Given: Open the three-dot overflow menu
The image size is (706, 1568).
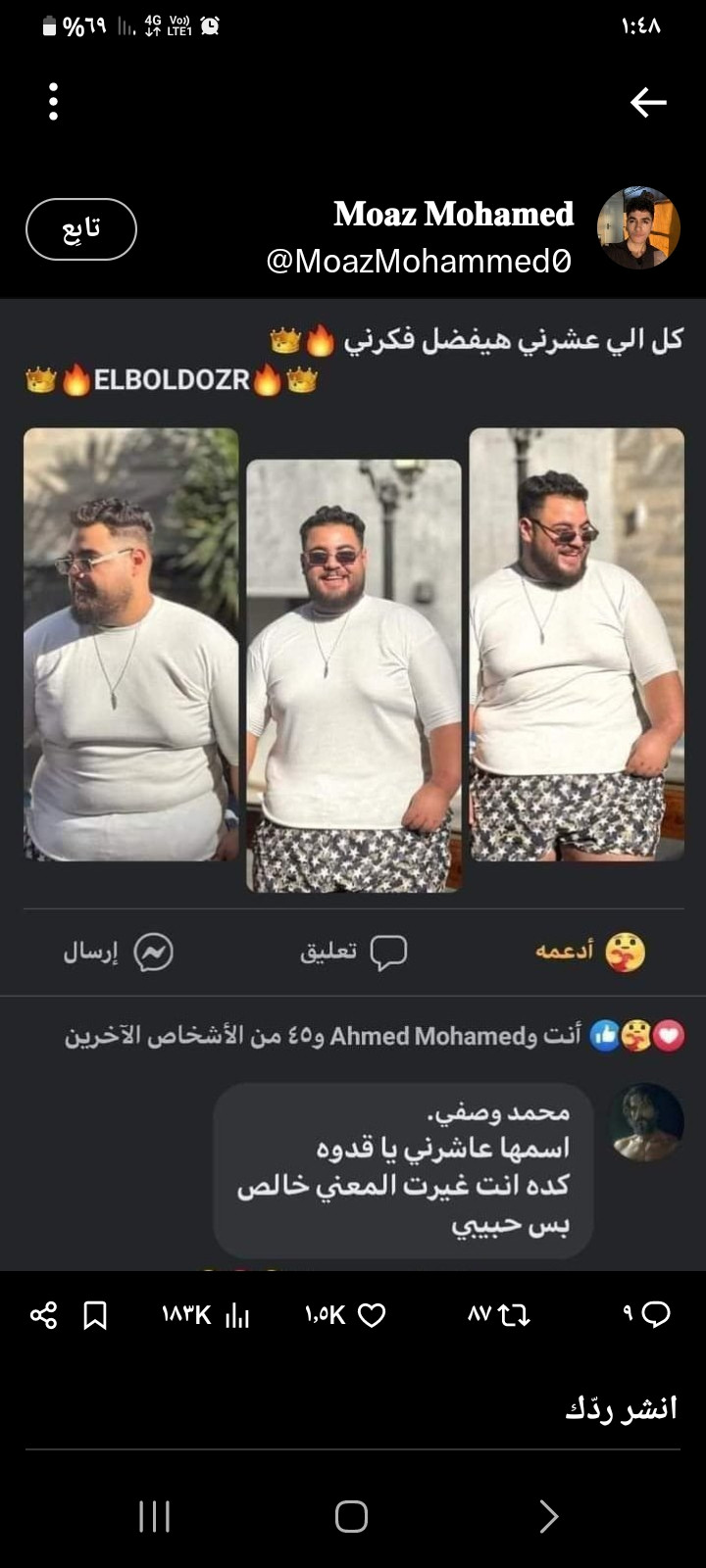Looking at the screenshot, I should click(x=53, y=102).
